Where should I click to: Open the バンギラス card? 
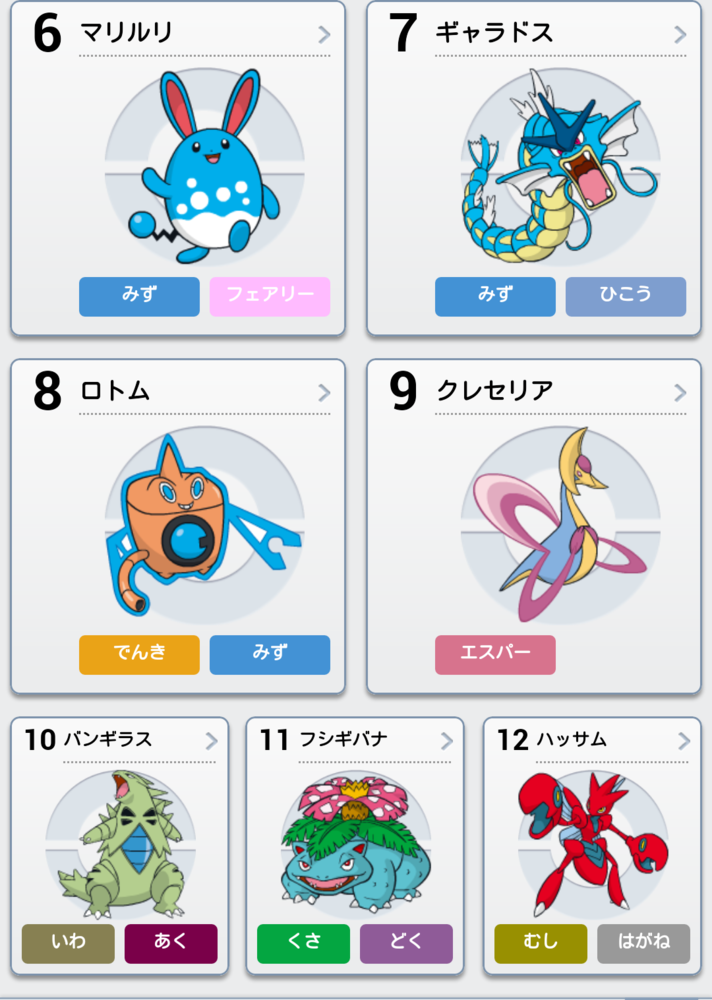tap(119, 830)
